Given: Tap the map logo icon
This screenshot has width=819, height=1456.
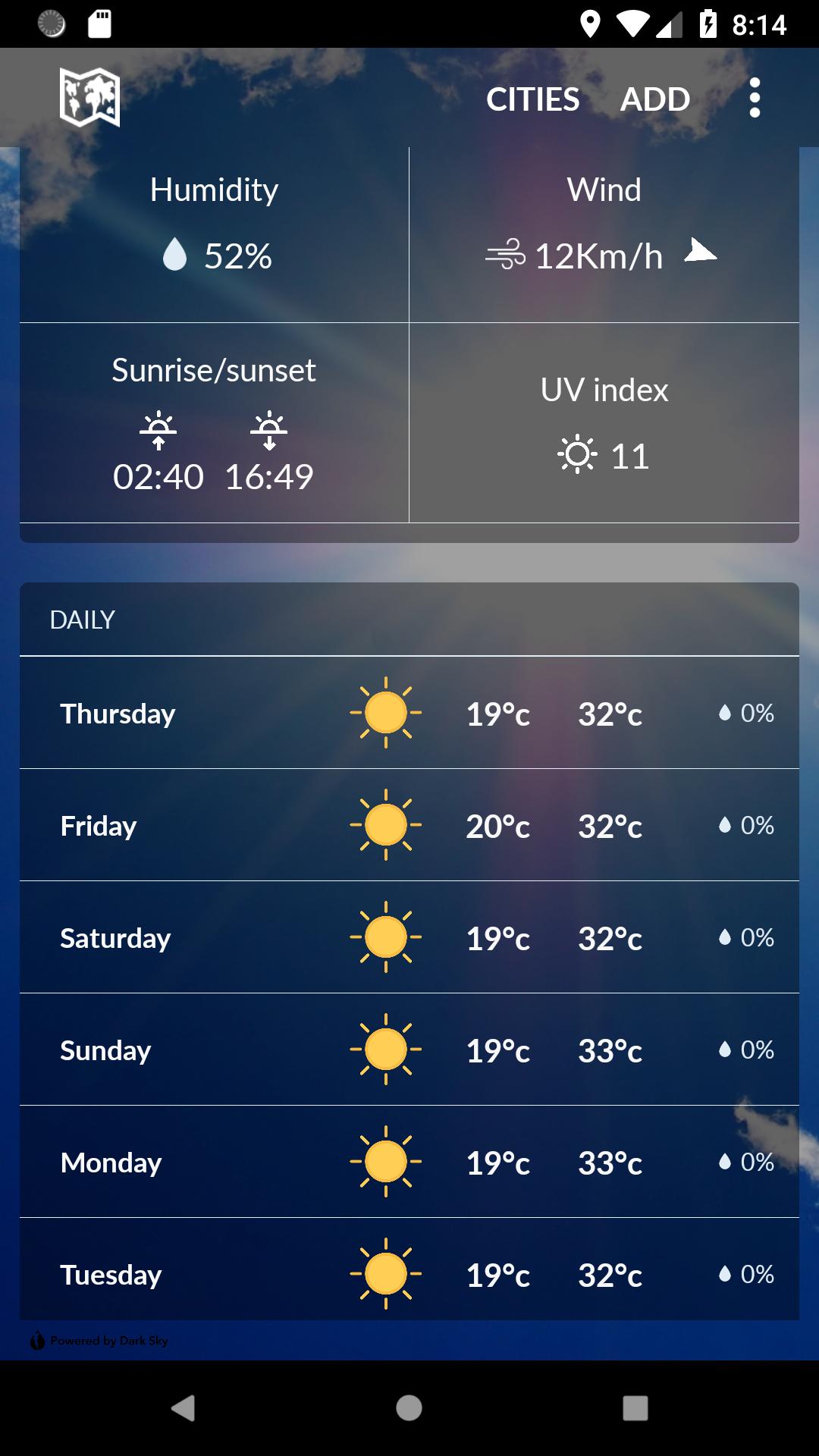Looking at the screenshot, I should pyautogui.click(x=89, y=97).
